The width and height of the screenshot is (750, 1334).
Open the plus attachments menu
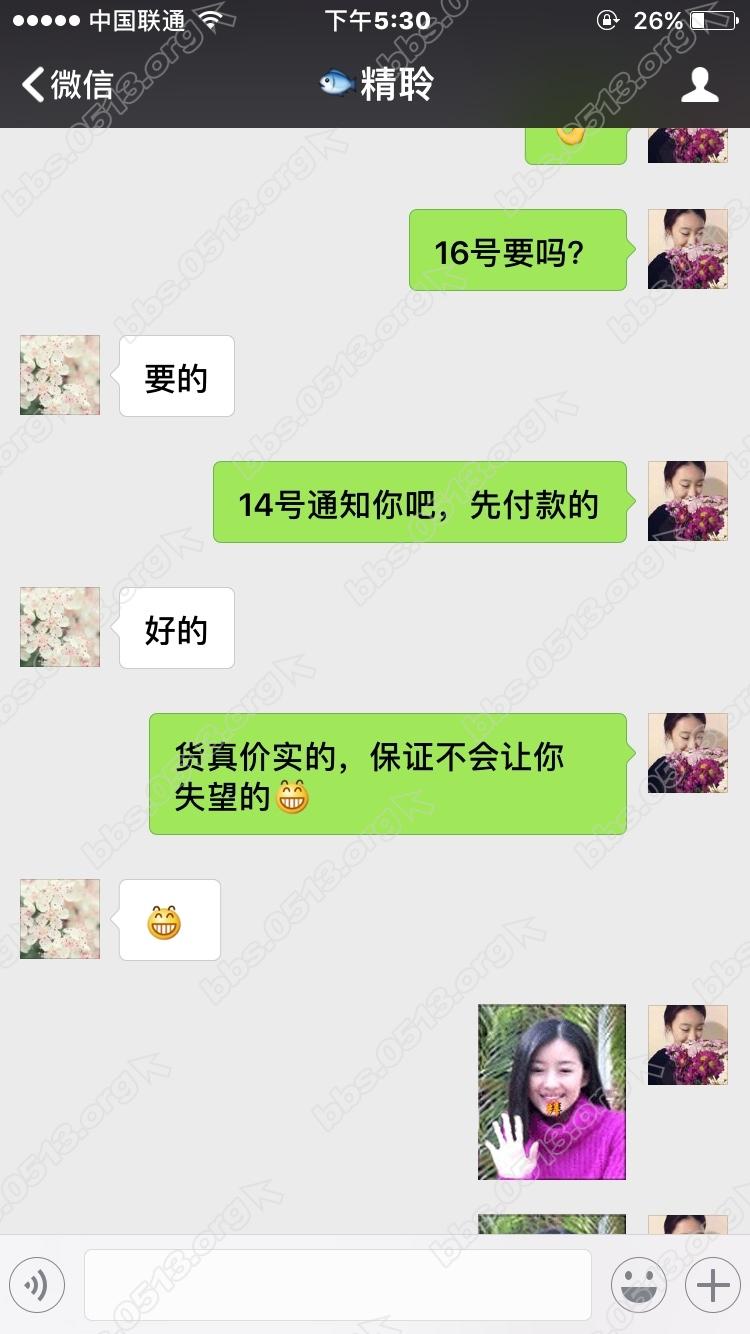712,1285
